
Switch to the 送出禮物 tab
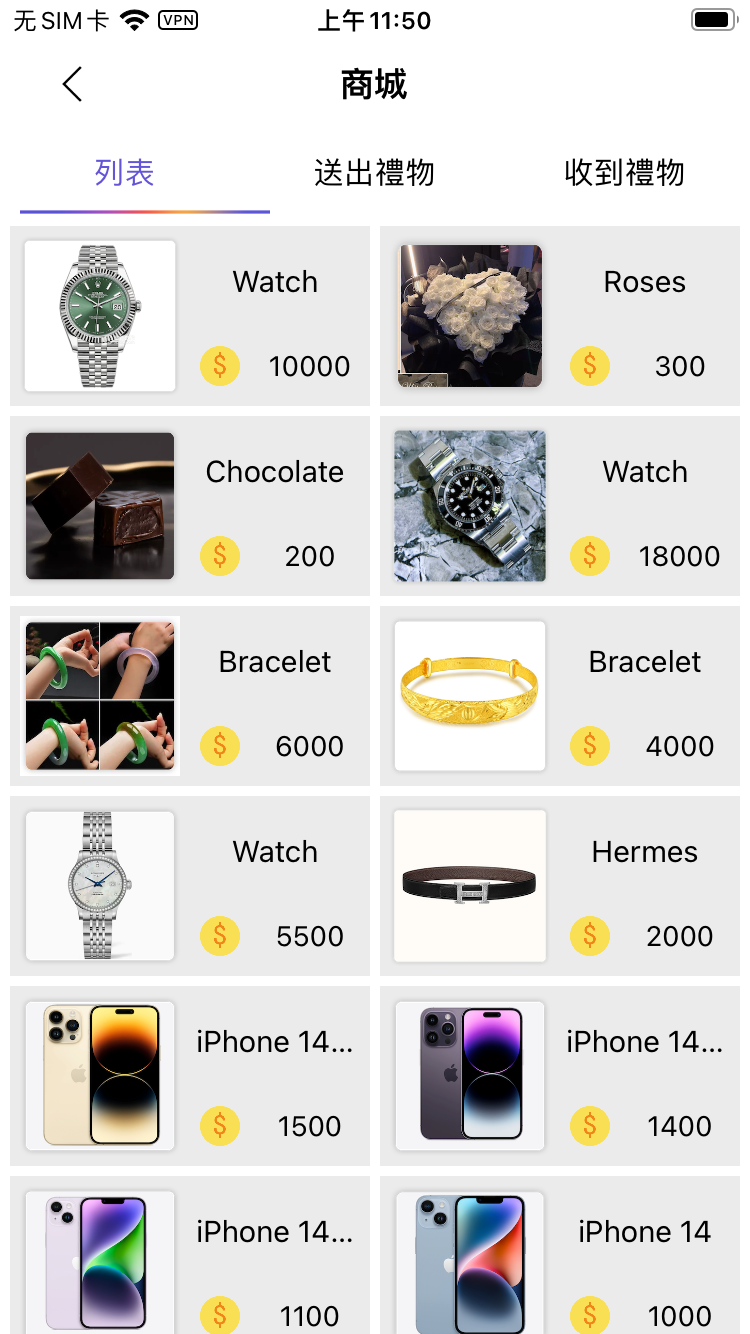374,173
